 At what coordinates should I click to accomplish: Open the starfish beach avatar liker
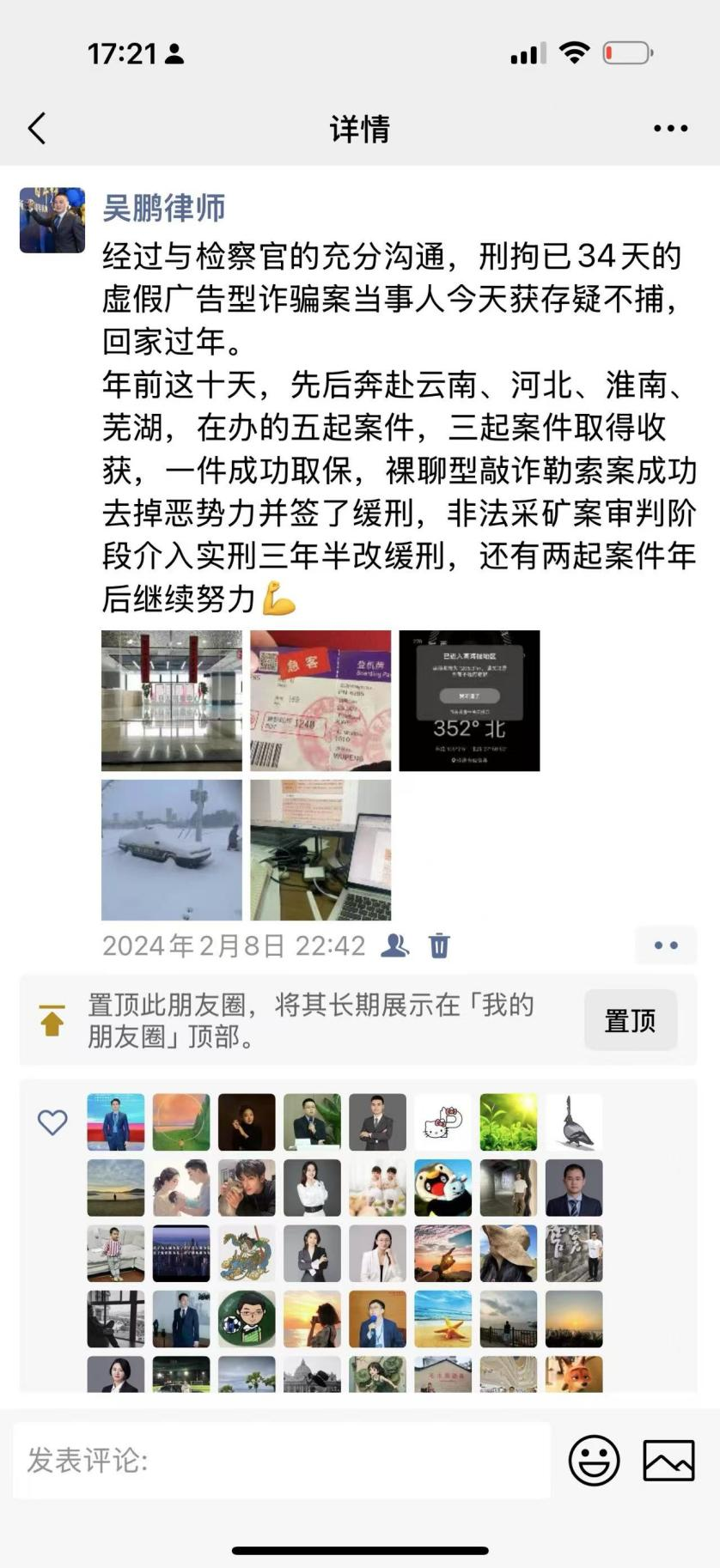pyautogui.click(x=442, y=1319)
